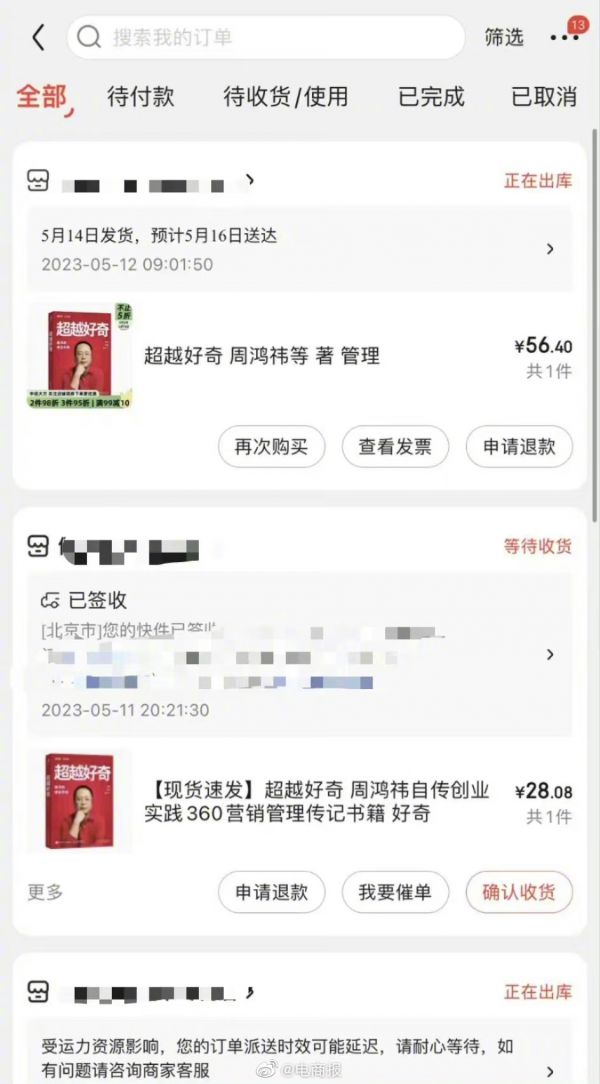Open the 筛选 filter
The image size is (600, 1084).
point(504,38)
